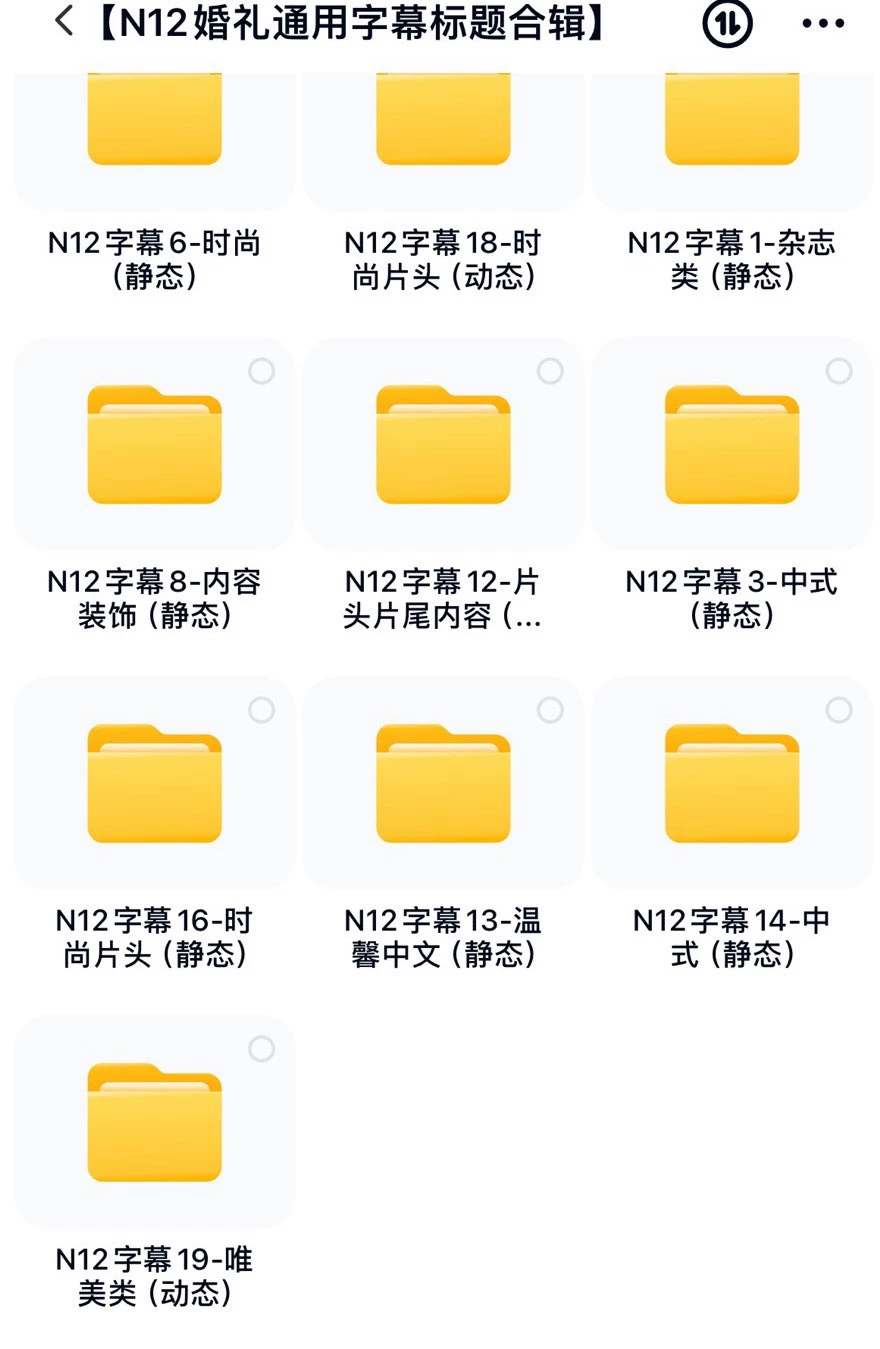Tick the select circle on N12字幕12 folder
The width and height of the screenshot is (880, 1349).
550,372
